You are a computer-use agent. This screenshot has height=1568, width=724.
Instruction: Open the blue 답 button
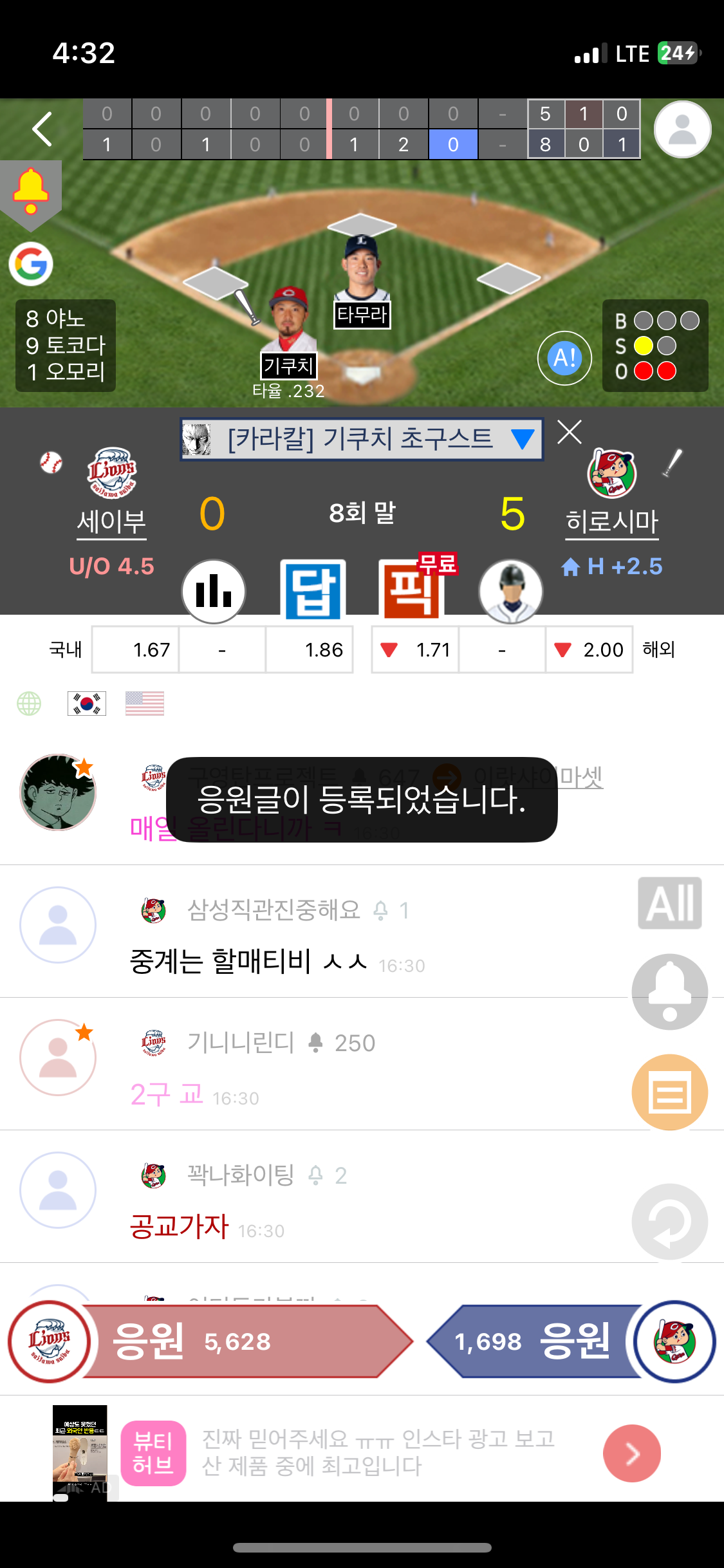313,590
